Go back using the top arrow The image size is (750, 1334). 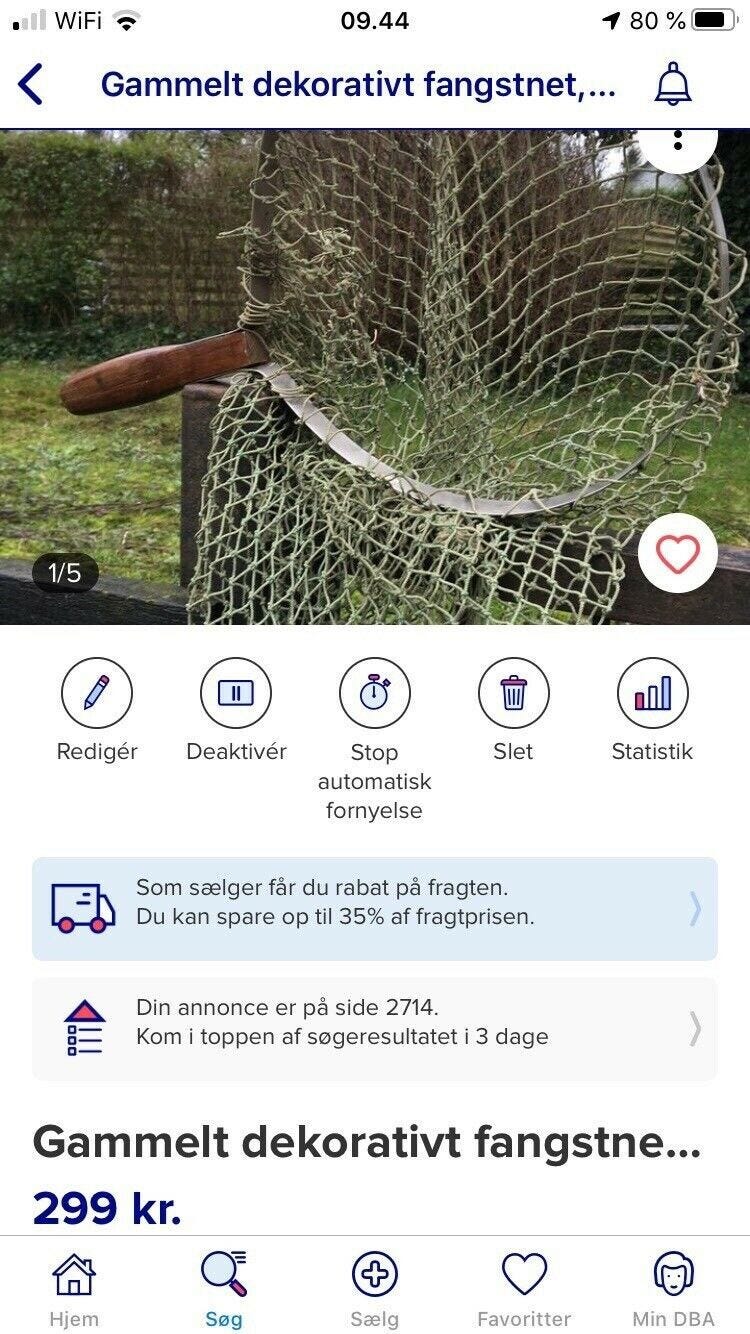pos(32,85)
